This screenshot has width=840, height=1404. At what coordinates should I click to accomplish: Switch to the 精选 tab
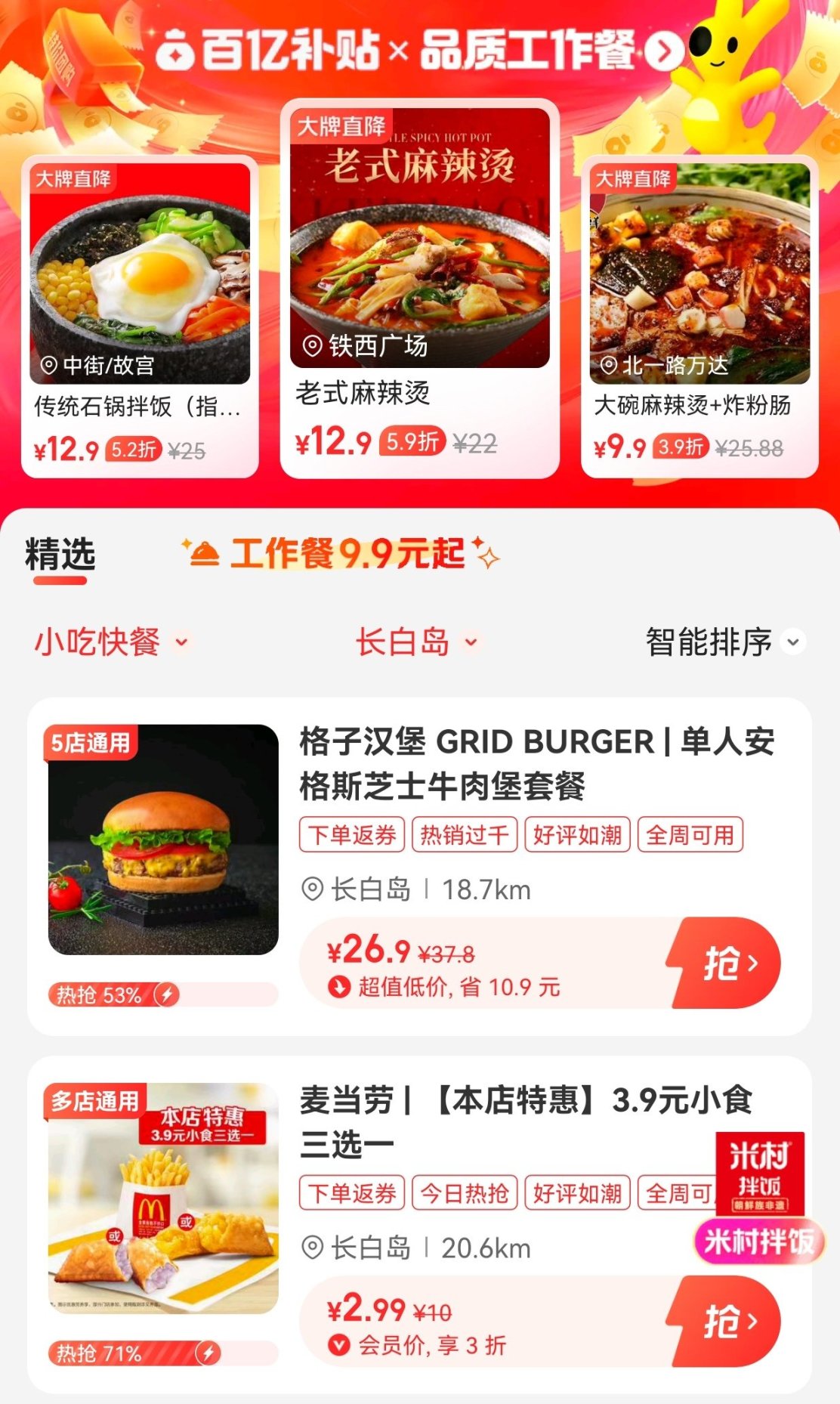[x=60, y=555]
